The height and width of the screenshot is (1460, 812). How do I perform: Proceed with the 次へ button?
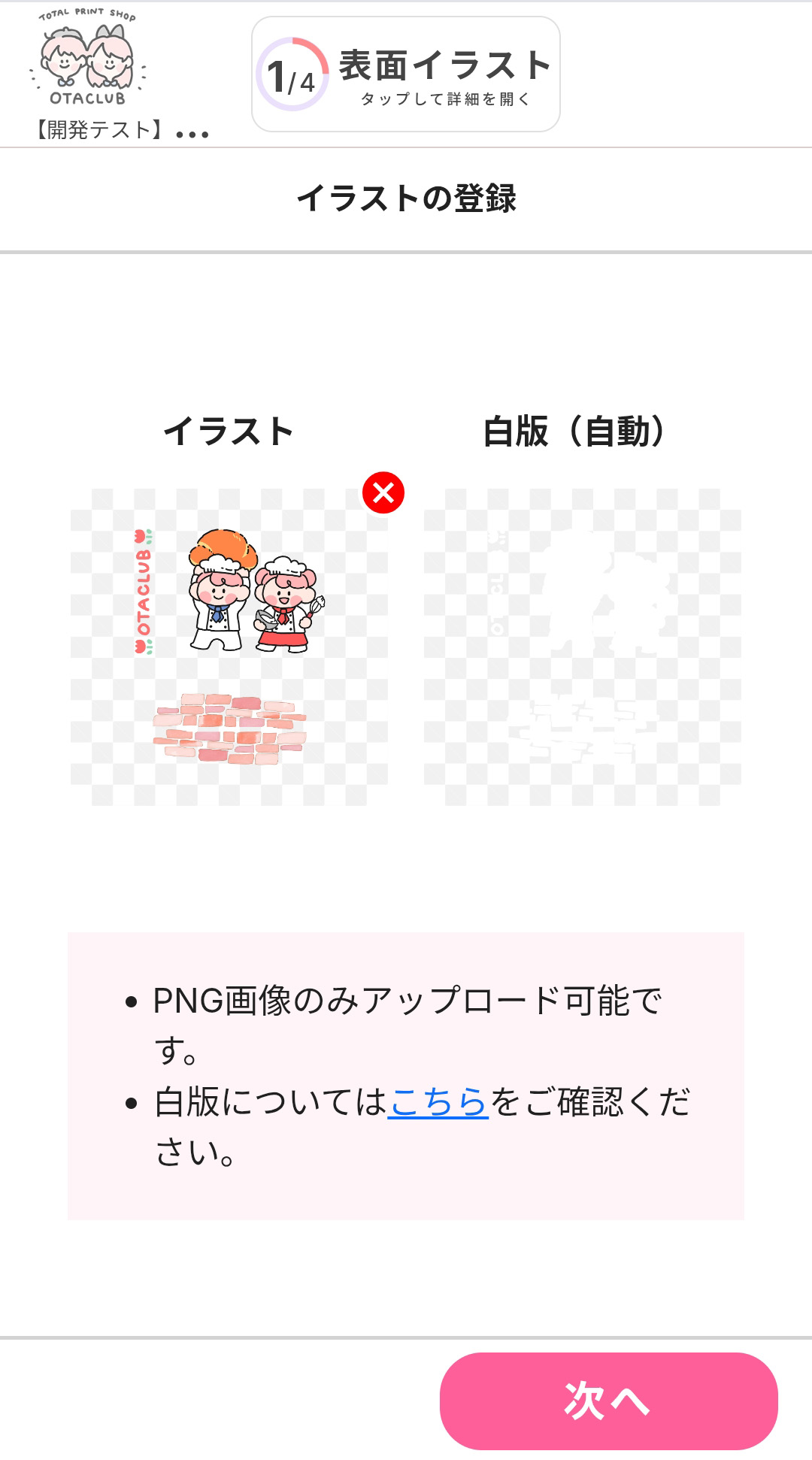coord(608,1401)
